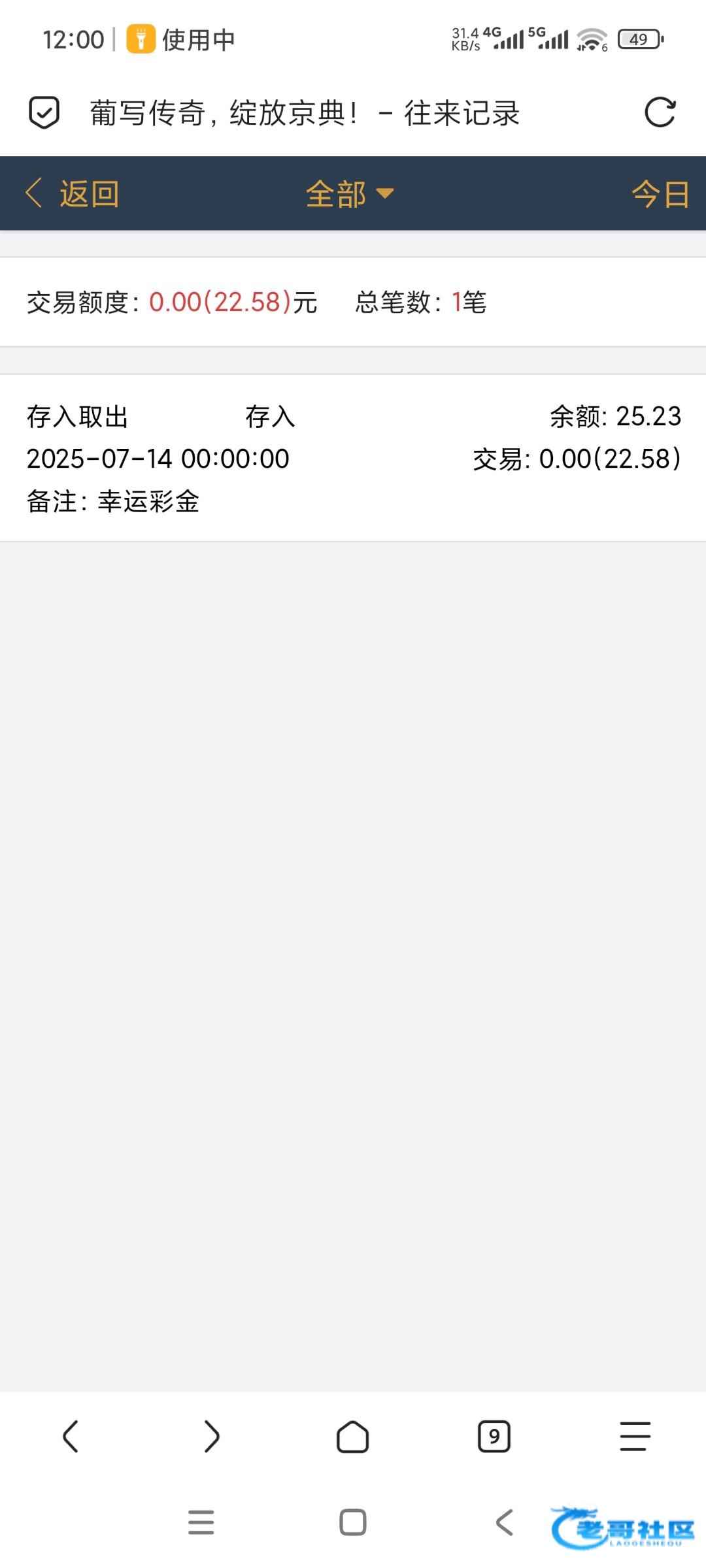Open system recent apps
Viewport: 706px width, 1568px height.
coord(201,1522)
